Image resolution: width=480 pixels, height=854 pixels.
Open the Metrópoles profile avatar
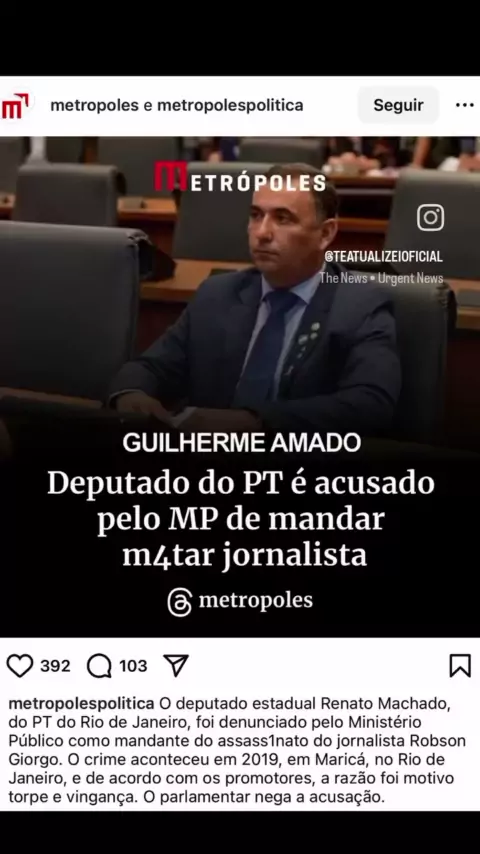(x=15, y=106)
